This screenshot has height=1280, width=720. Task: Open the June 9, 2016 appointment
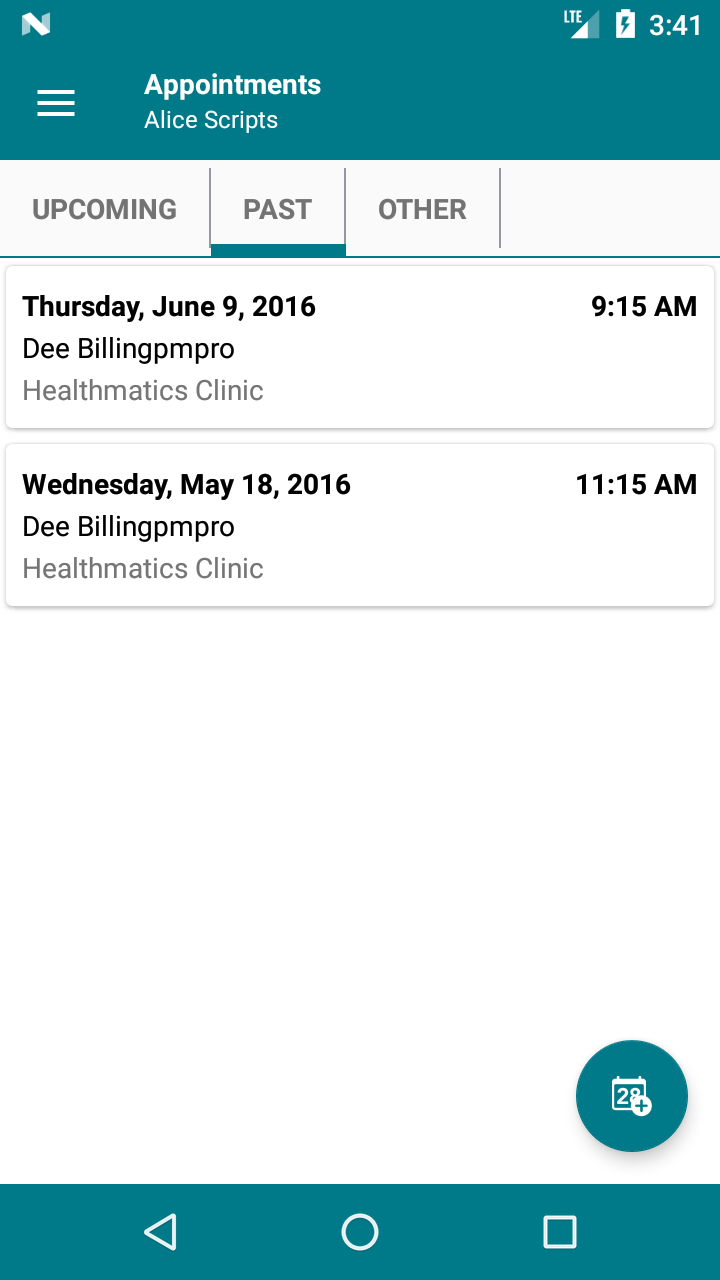tap(360, 347)
